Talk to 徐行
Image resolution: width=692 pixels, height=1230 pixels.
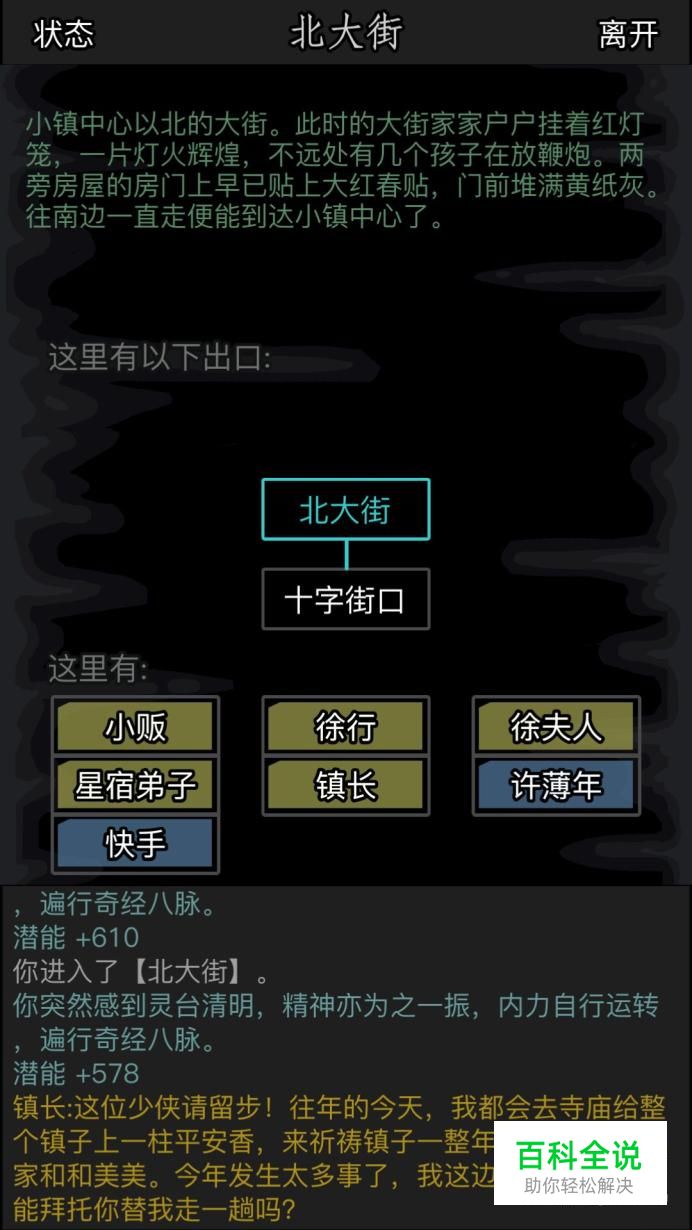[346, 727]
